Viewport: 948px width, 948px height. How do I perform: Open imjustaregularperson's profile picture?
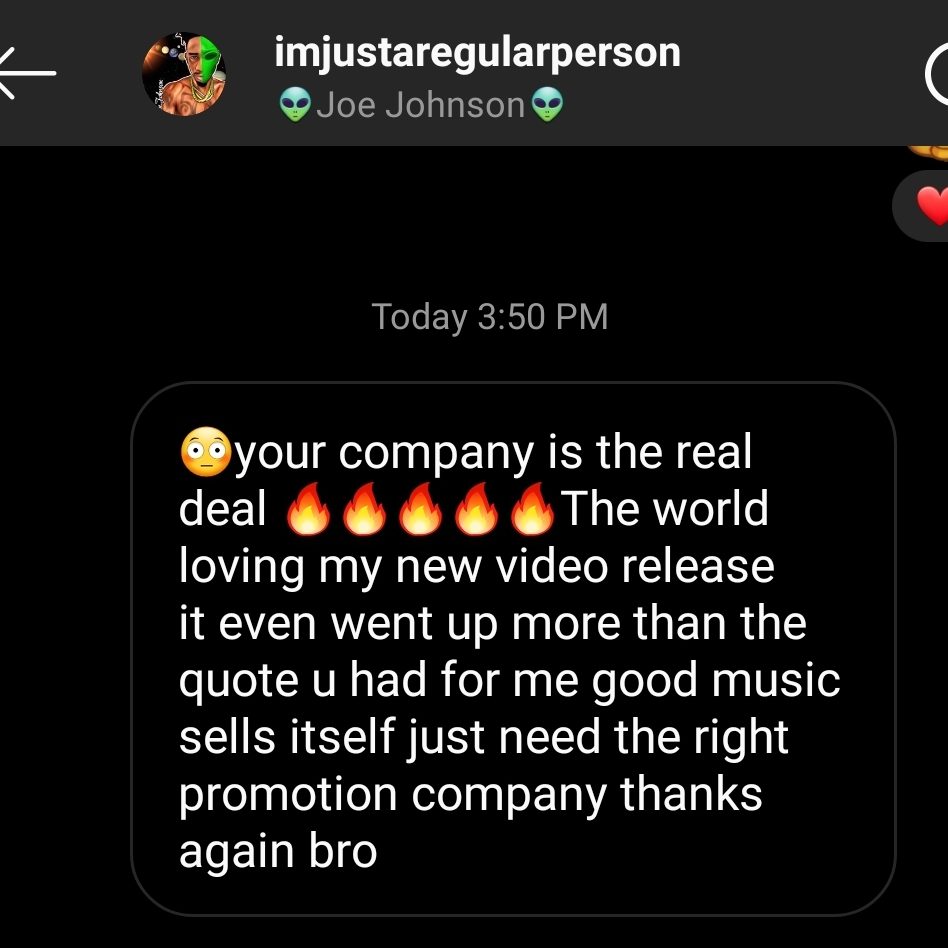(184, 73)
